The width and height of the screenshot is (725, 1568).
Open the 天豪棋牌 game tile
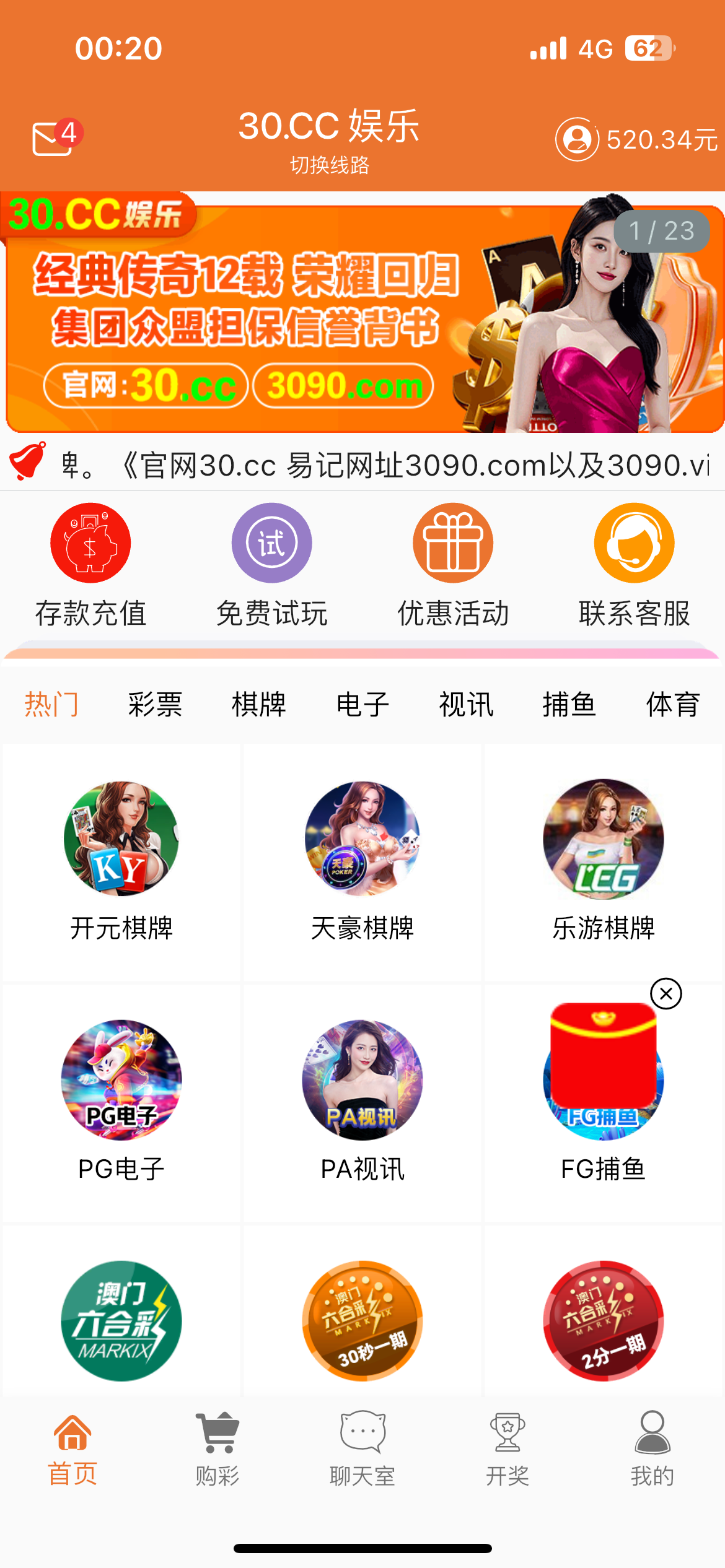pos(362,861)
